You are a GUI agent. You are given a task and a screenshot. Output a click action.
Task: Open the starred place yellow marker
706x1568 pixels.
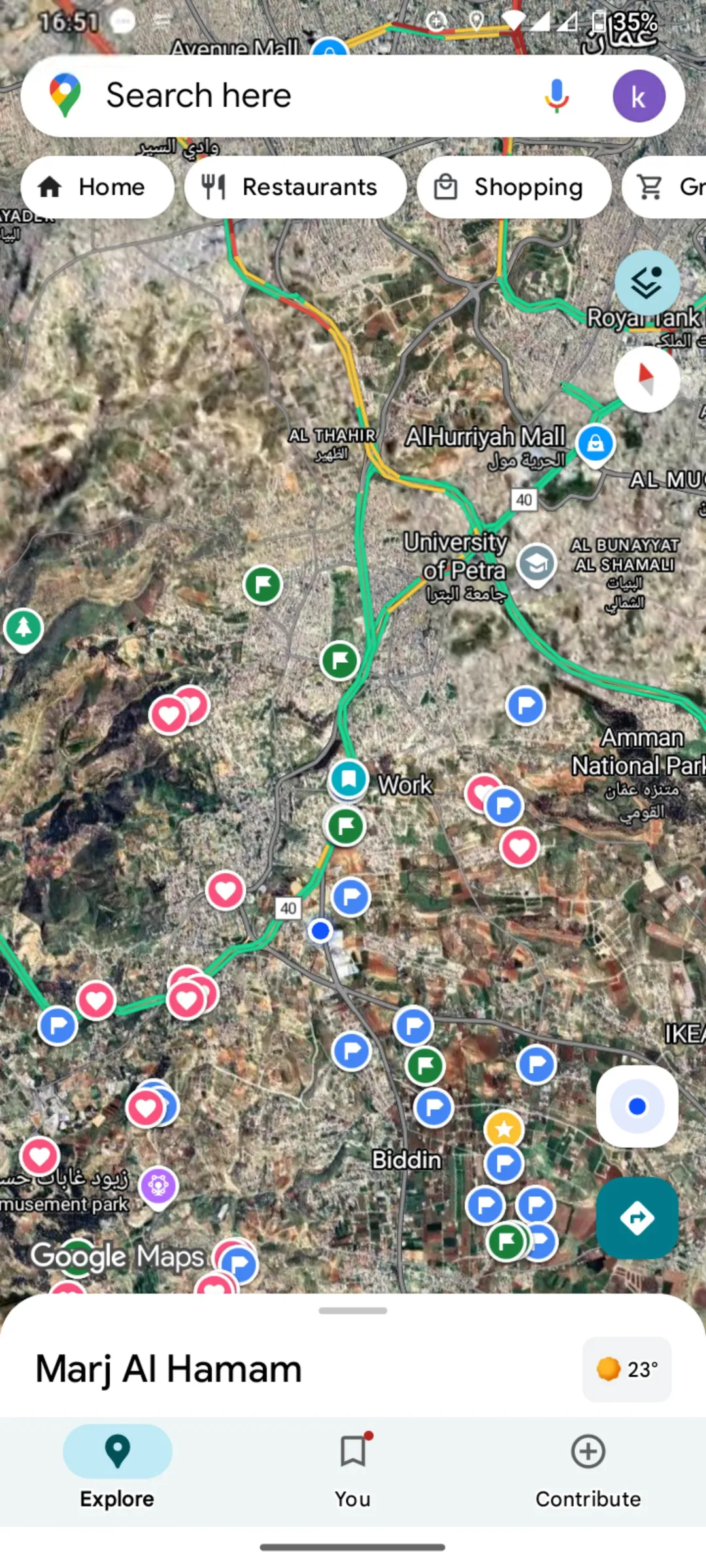[x=504, y=1129]
